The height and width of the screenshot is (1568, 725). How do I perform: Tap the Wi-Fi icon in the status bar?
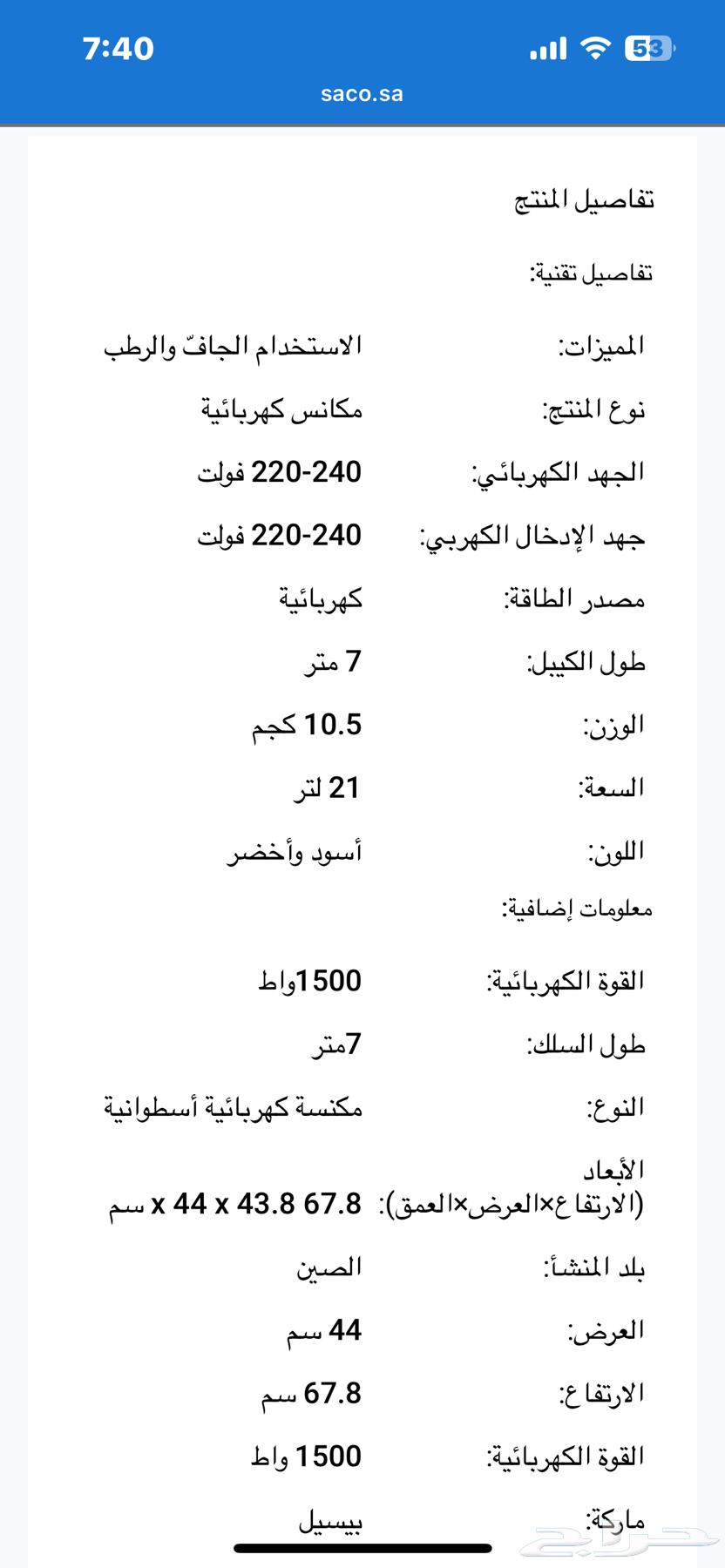click(x=597, y=48)
